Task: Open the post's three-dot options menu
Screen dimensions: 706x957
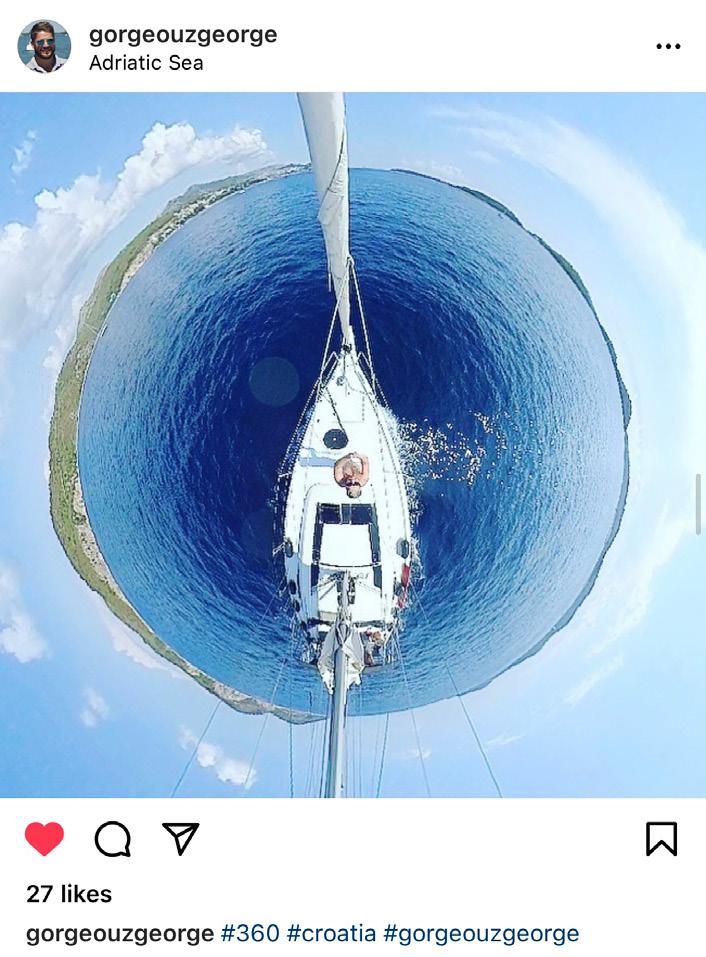Action: (668, 46)
